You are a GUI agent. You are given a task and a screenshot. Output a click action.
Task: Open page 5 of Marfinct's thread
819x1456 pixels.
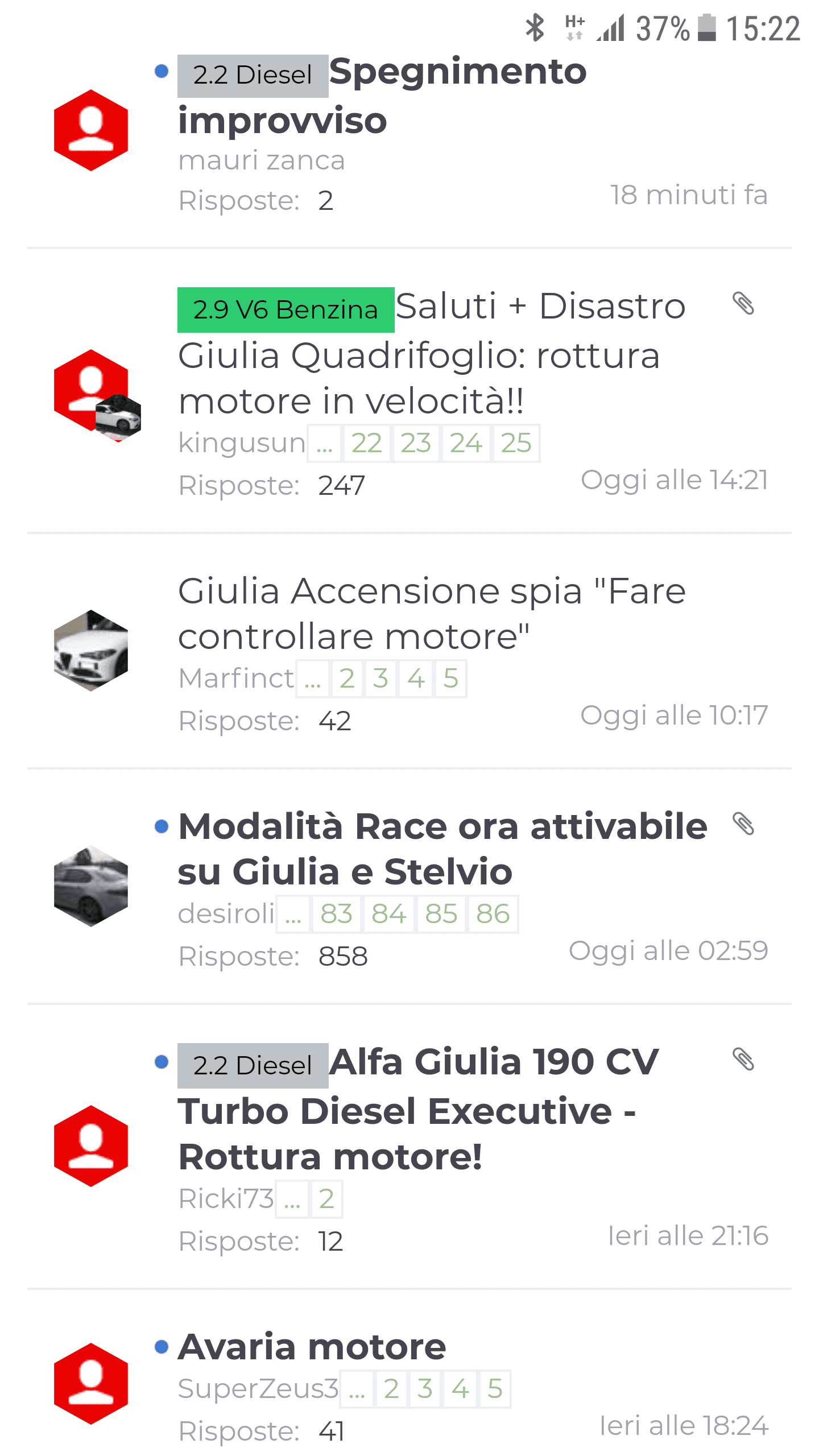tap(450, 679)
